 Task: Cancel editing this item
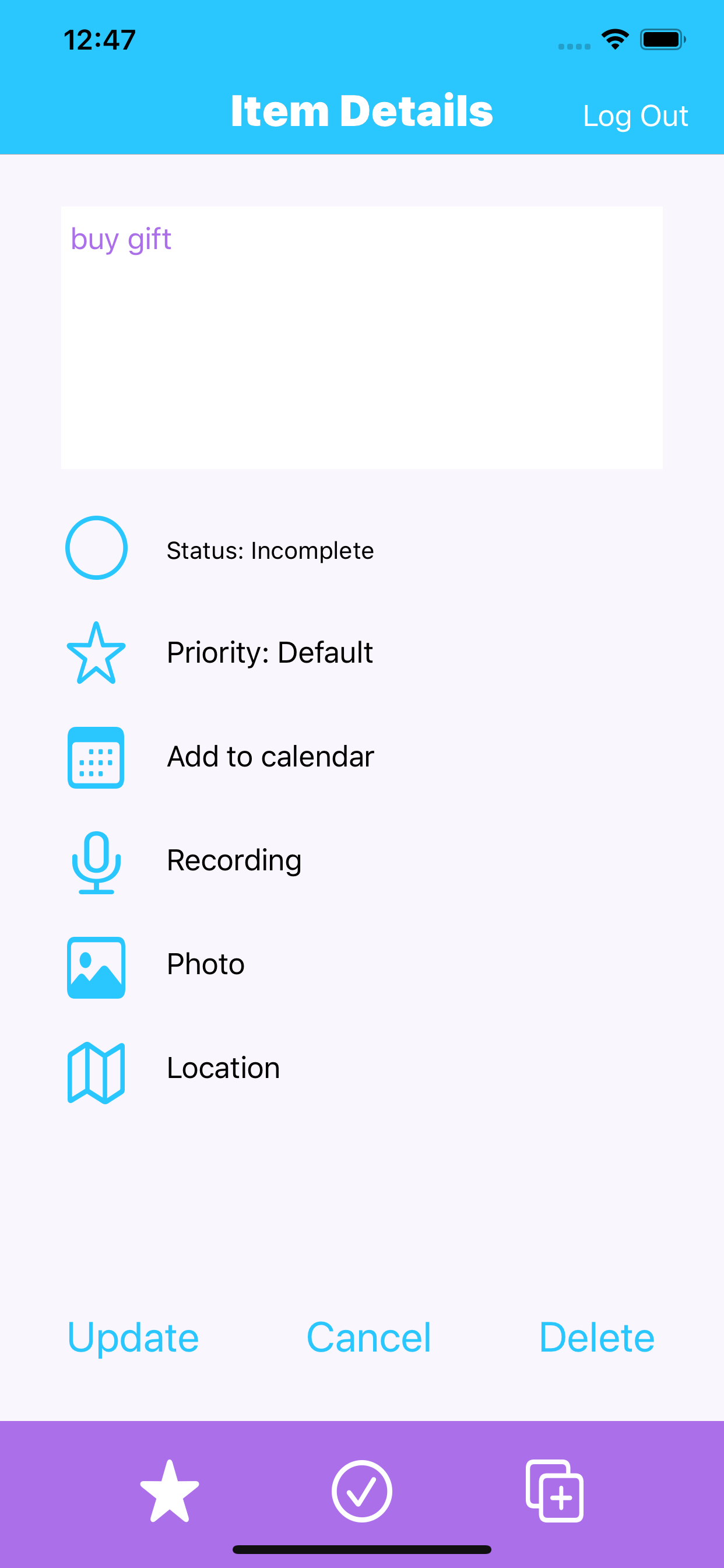[368, 1338]
